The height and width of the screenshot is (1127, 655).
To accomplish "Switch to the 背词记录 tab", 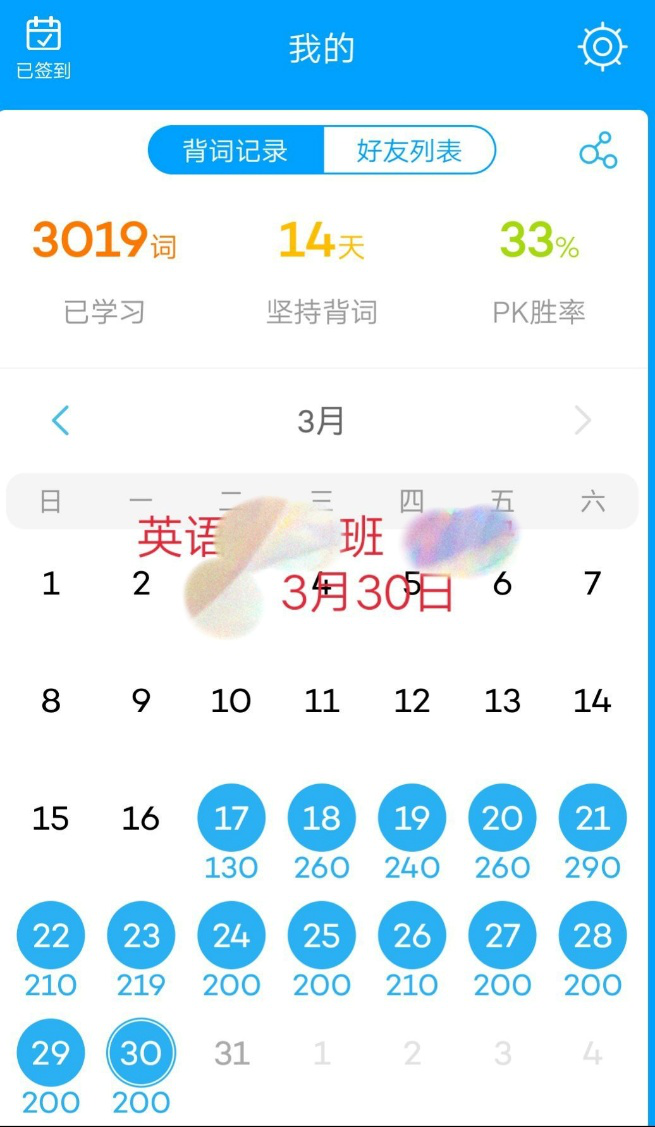I will tap(236, 151).
